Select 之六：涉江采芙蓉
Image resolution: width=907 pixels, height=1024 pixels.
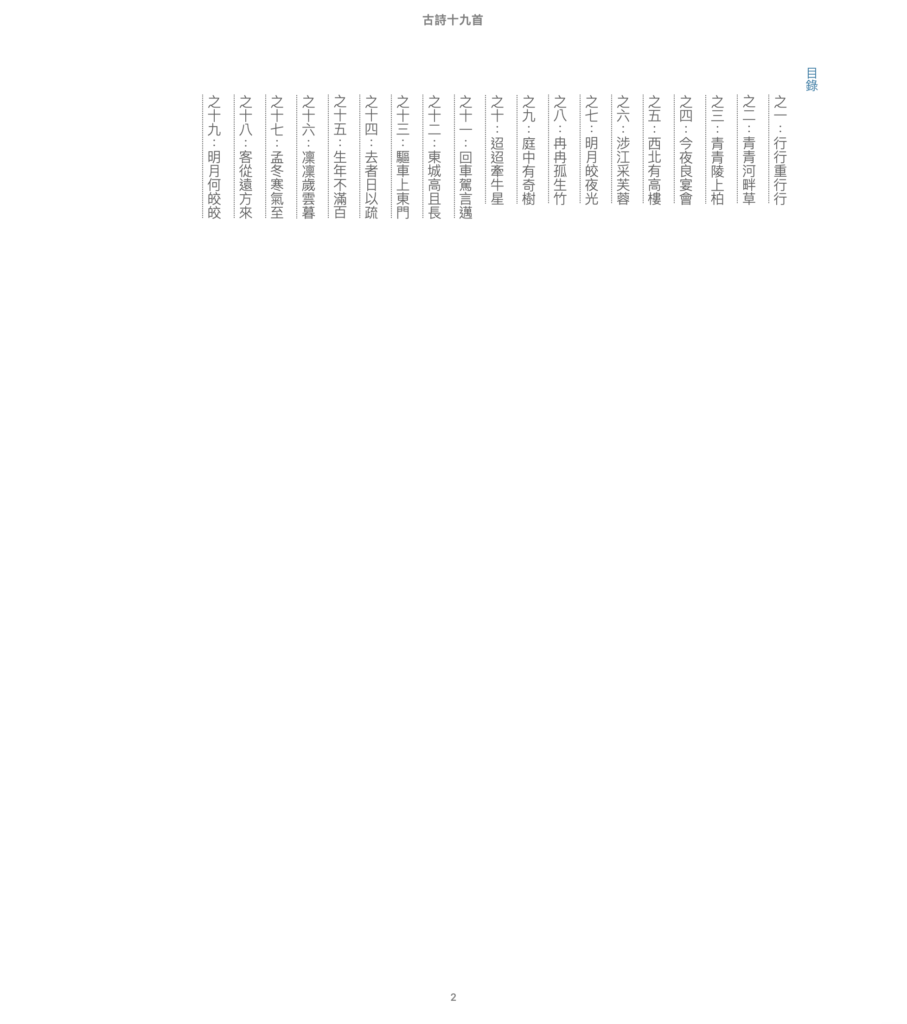[x=623, y=150]
